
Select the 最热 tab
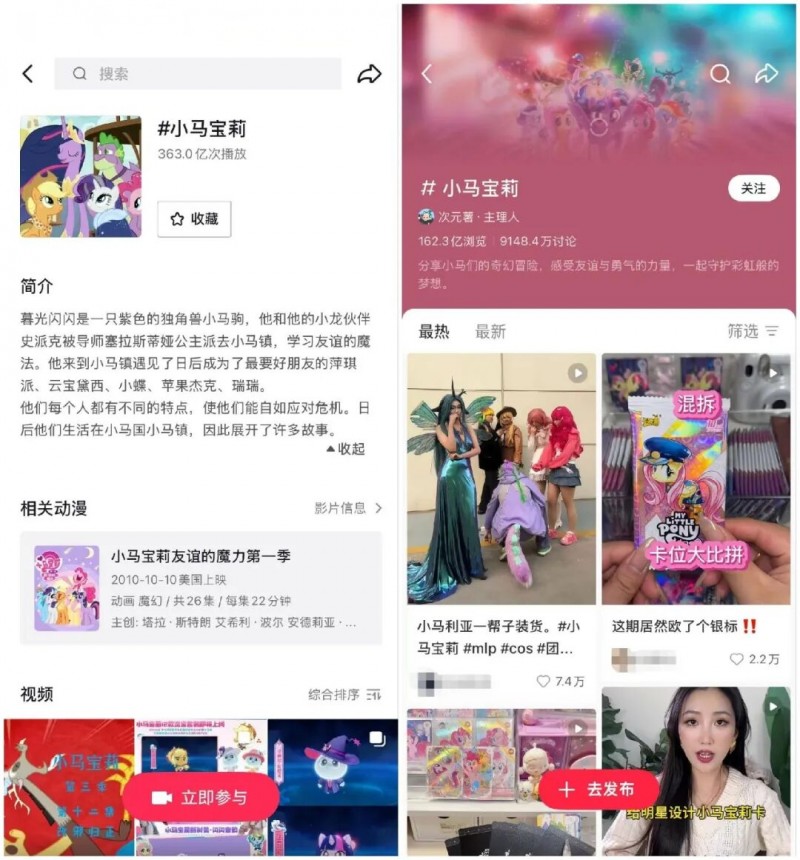(x=434, y=331)
